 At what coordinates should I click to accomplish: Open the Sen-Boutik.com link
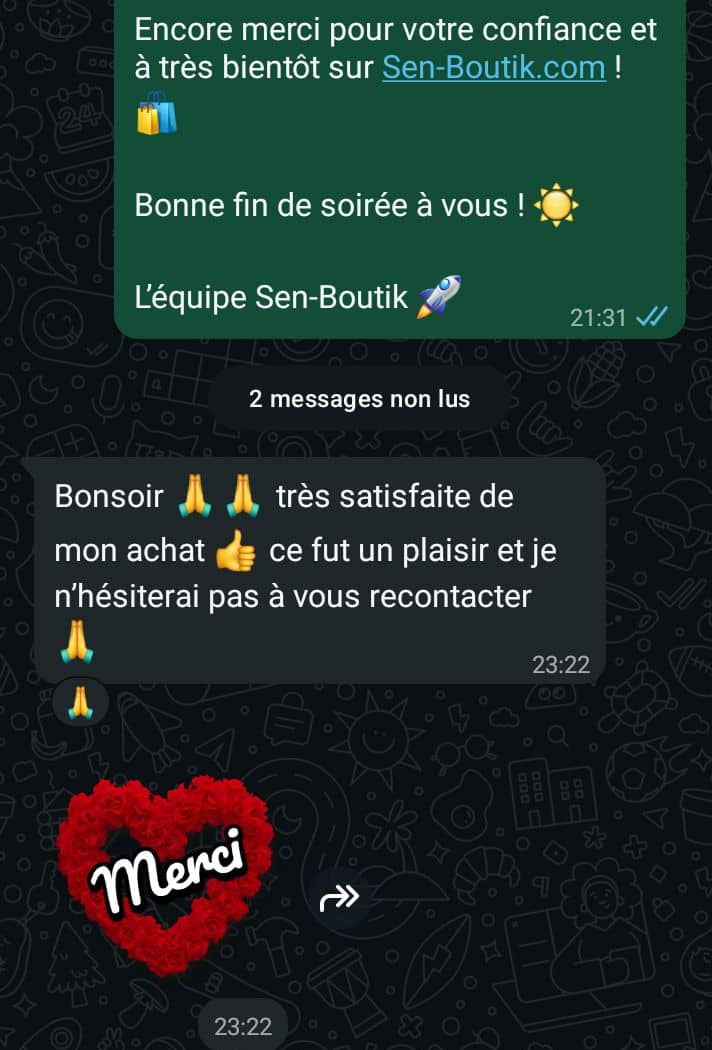click(x=494, y=67)
